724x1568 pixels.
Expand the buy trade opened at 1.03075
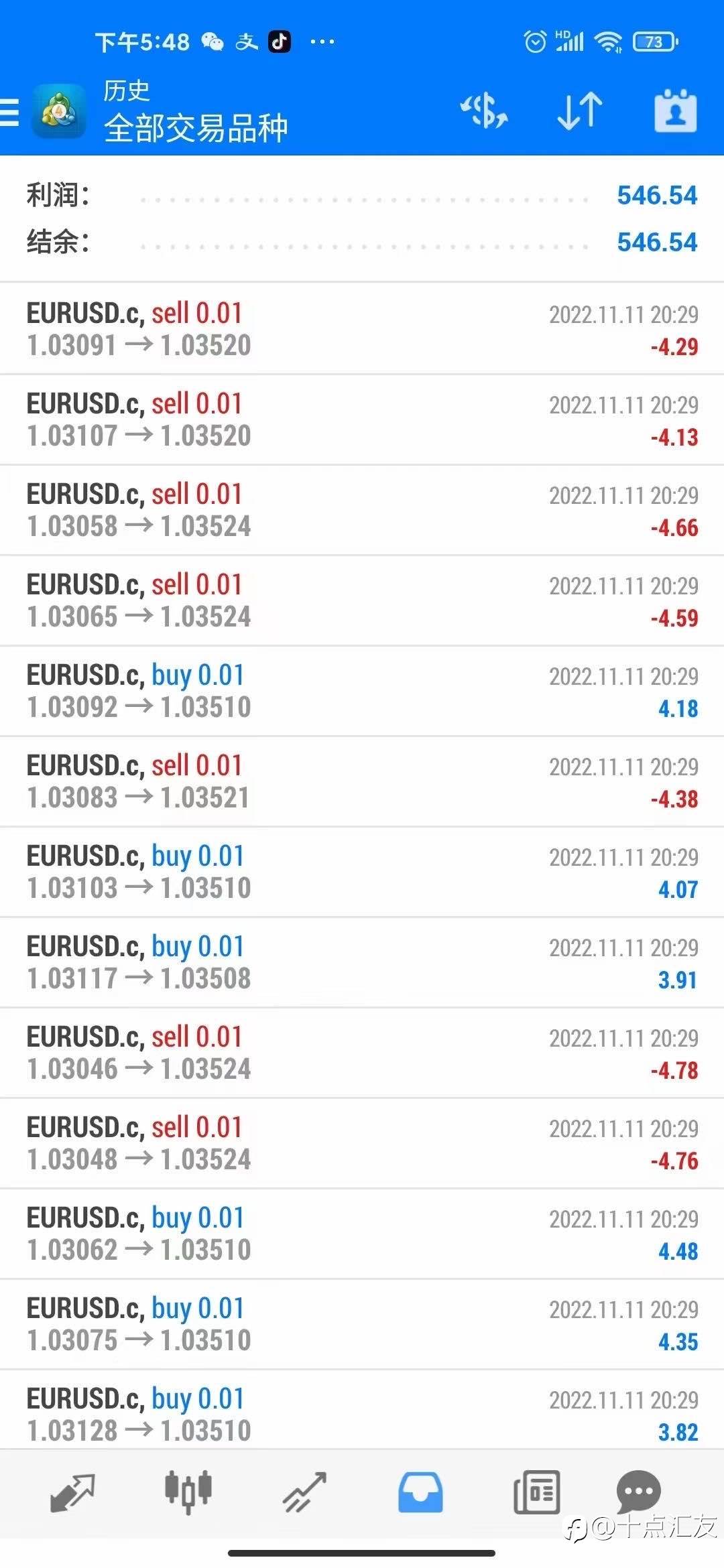pyautogui.click(x=362, y=1324)
